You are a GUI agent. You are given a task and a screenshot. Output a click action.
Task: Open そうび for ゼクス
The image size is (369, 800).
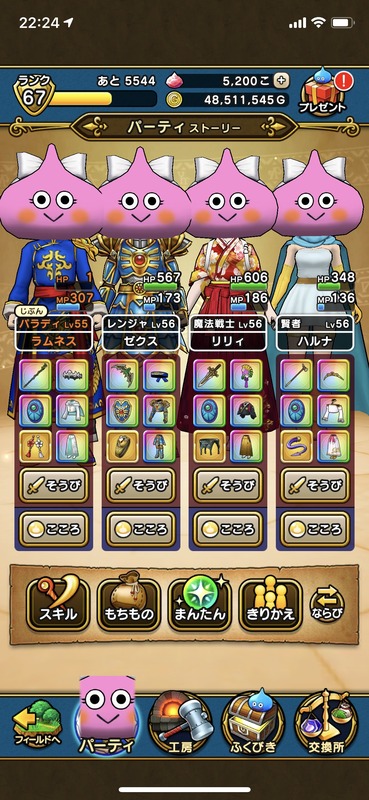tap(141, 486)
